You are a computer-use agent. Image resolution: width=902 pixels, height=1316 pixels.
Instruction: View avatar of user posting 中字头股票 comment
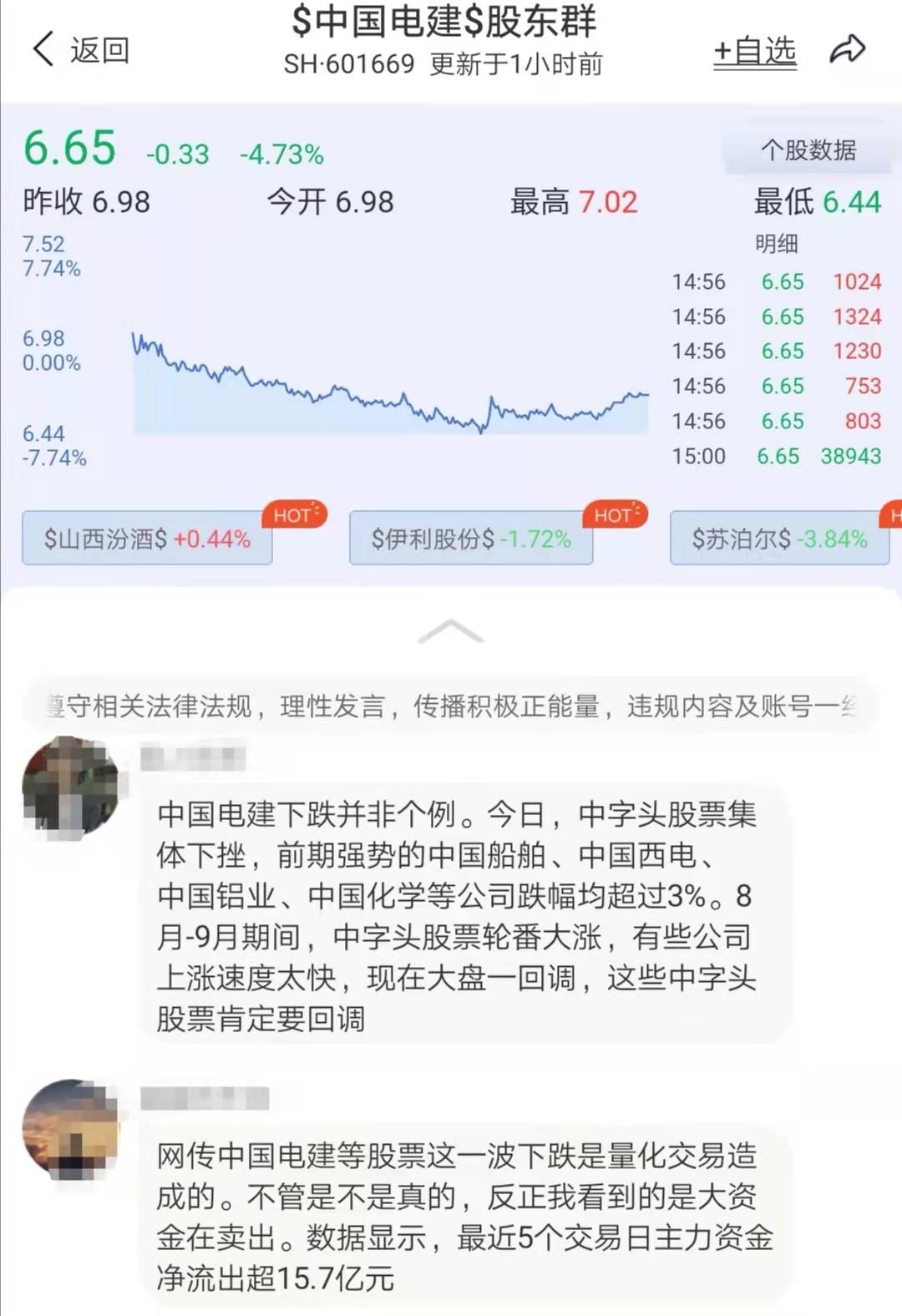click(70, 786)
